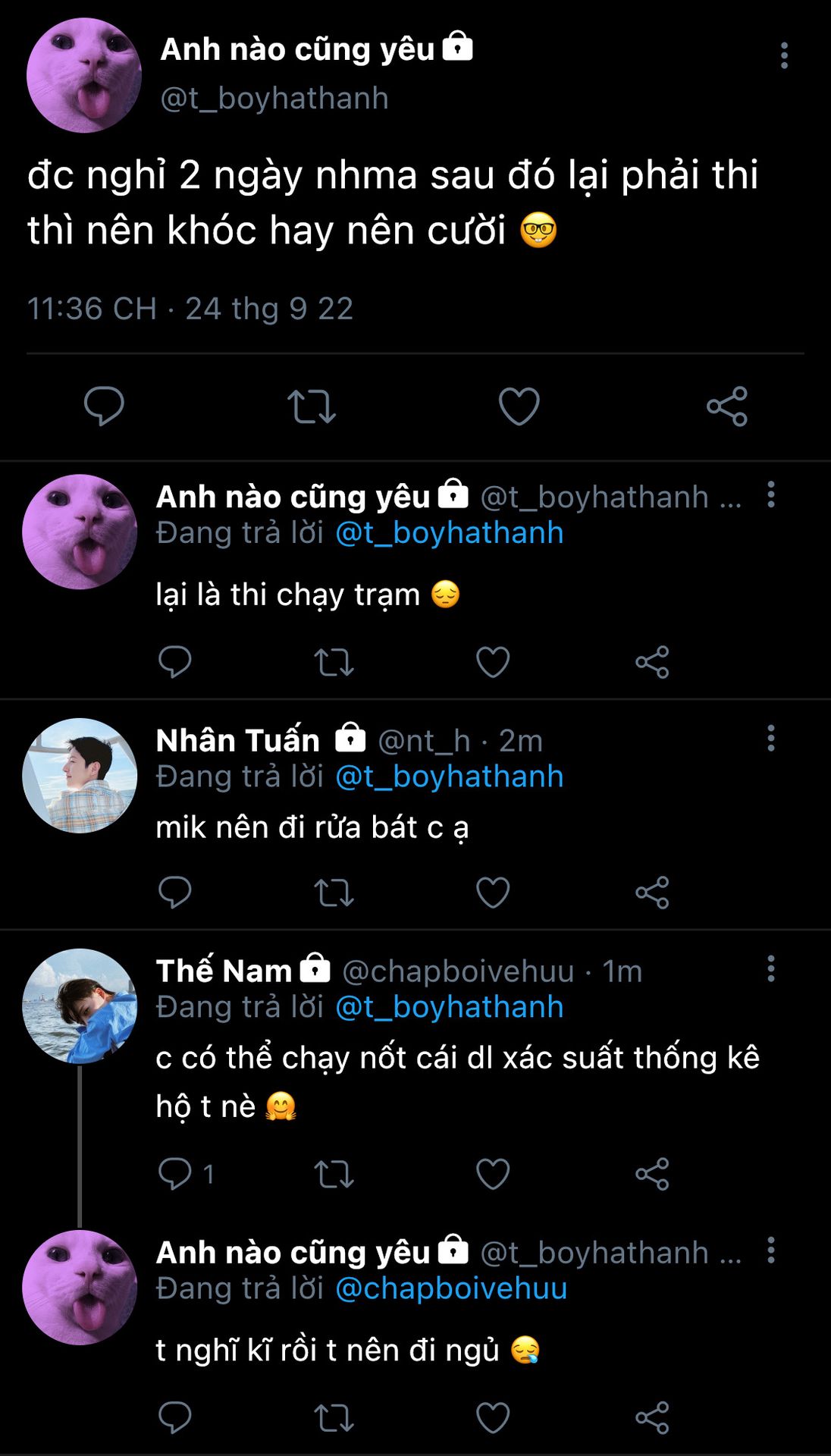Viewport: 831px width, 1456px height.
Task: Share the main tweet
Action: click(x=727, y=406)
